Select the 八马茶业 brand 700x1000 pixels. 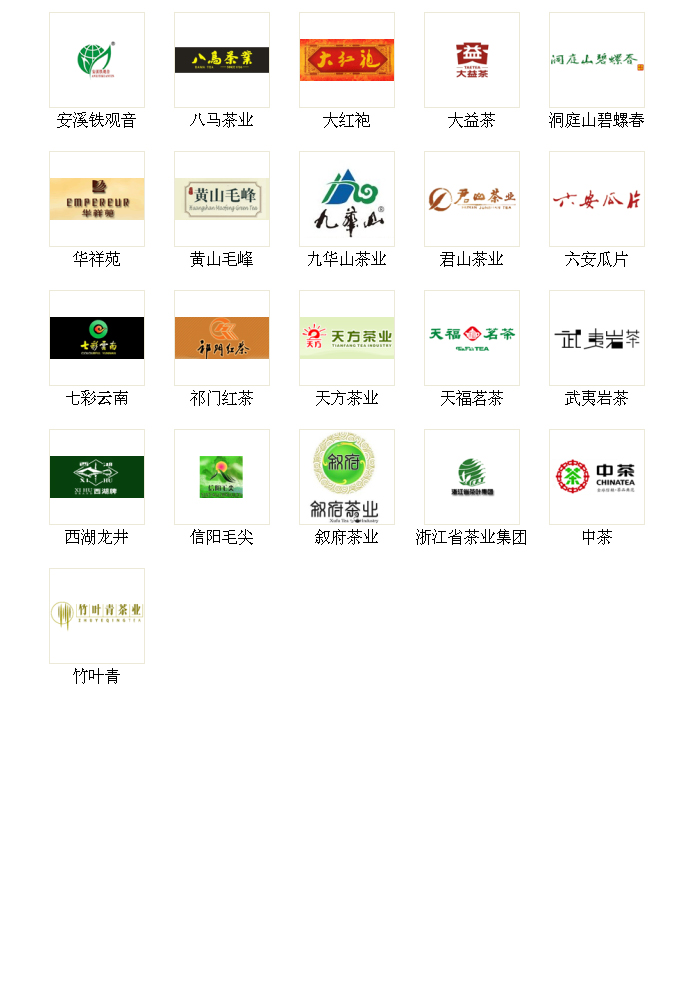pyautogui.click(x=222, y=60)
